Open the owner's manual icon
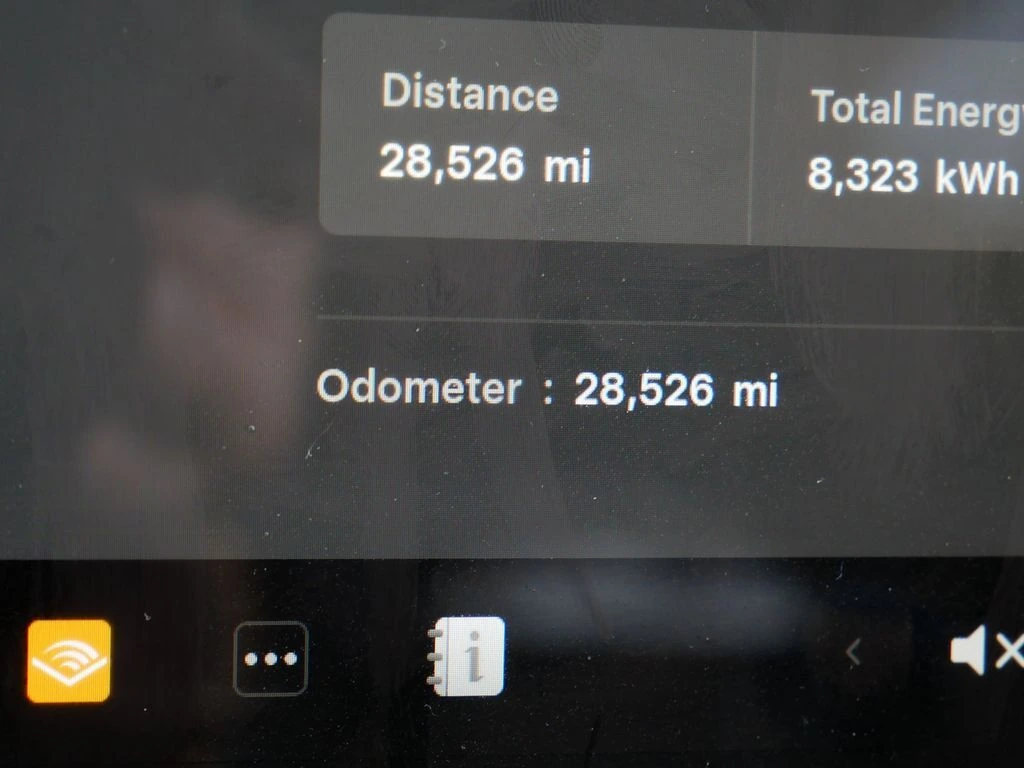Image resolution: width=1024 pixels, height=768 pixels. tap(469, 657)
